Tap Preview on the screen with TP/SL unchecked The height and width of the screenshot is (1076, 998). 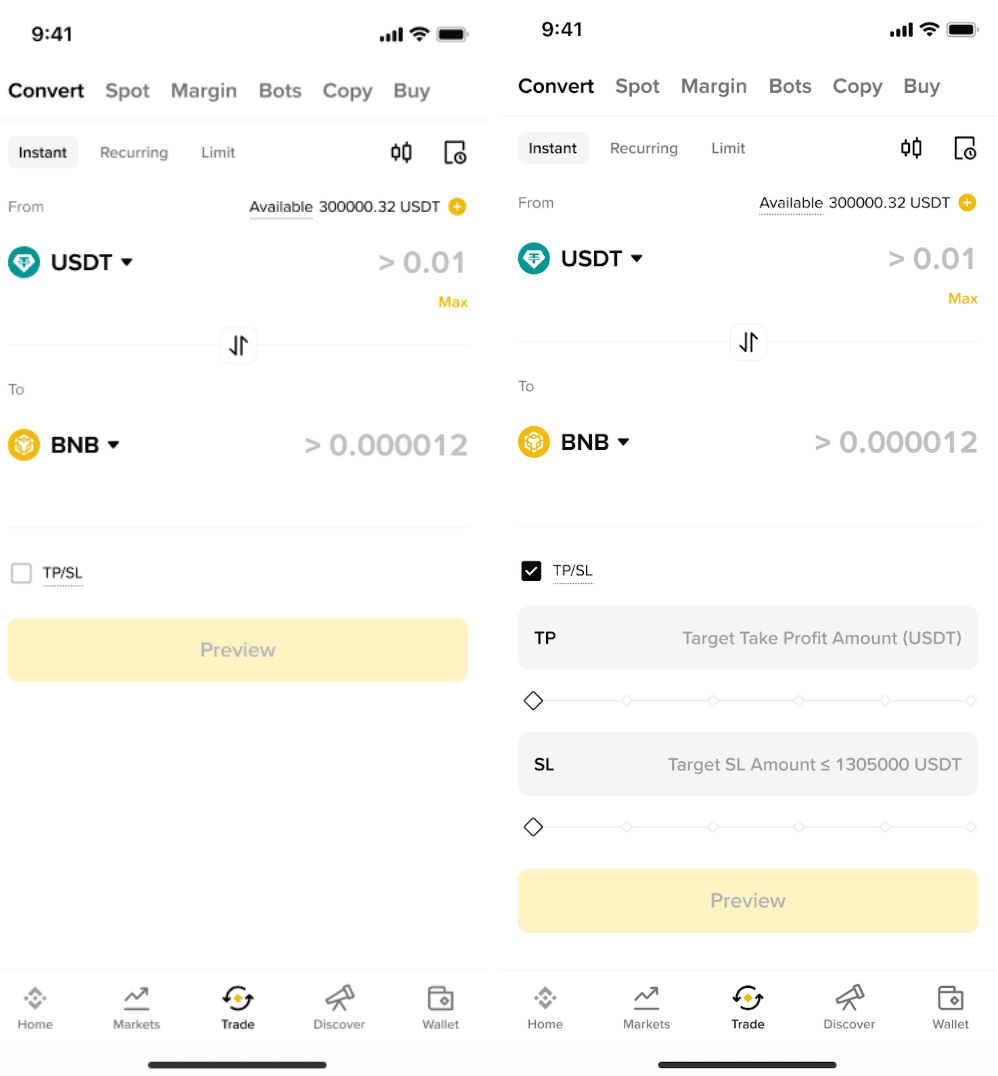pyautogui.click(x=237, y=650)
